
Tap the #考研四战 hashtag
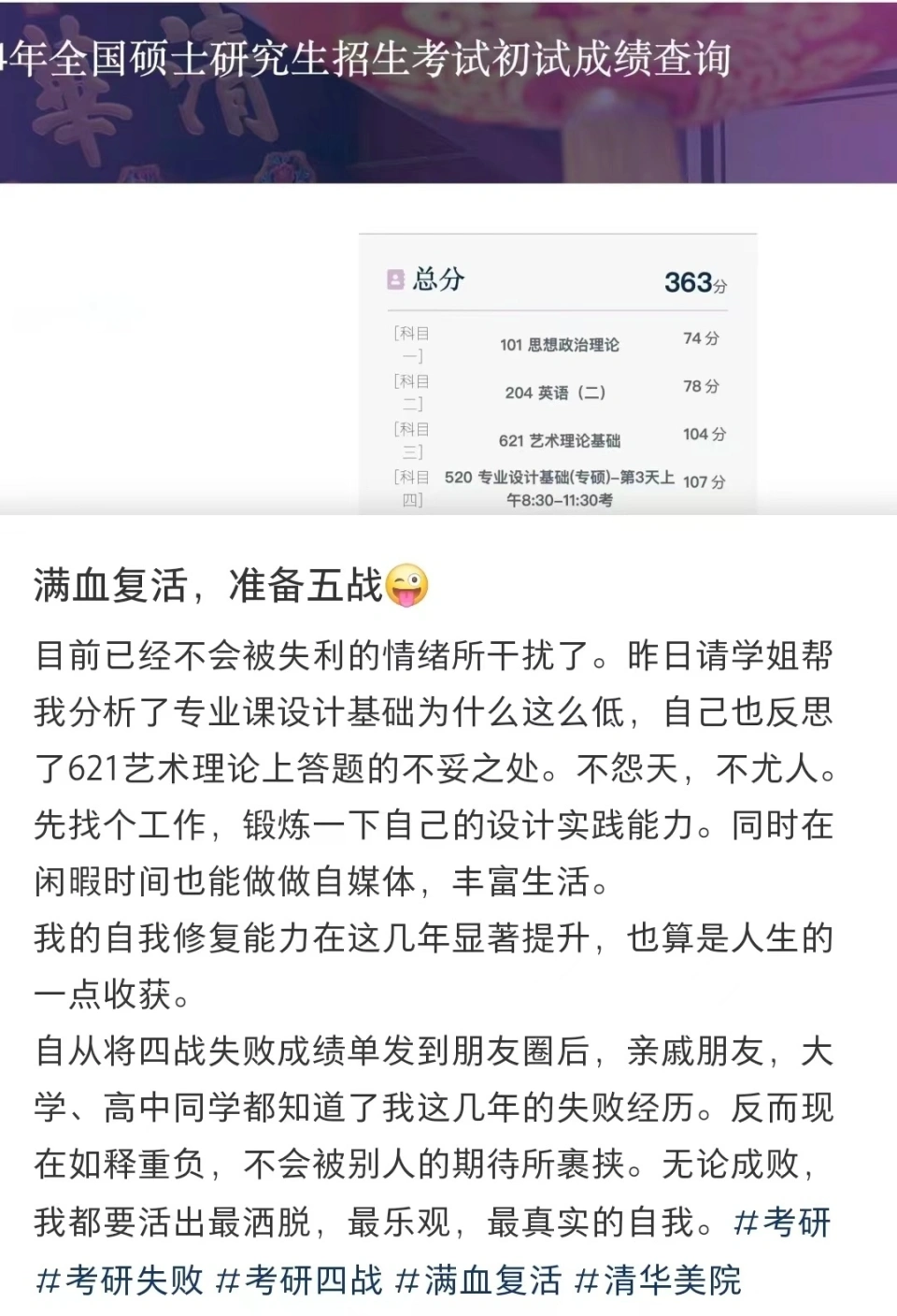(x=299, y=1280)
